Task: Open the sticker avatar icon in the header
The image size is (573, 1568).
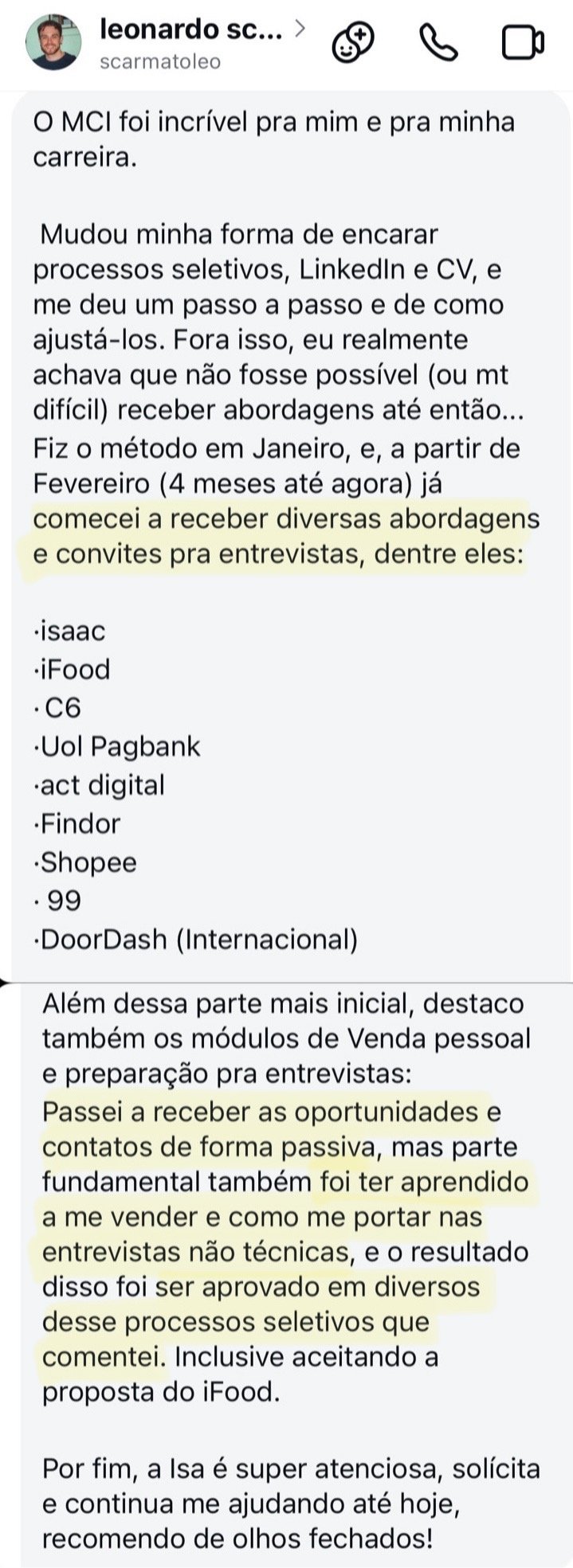Action: pos(353,43)
